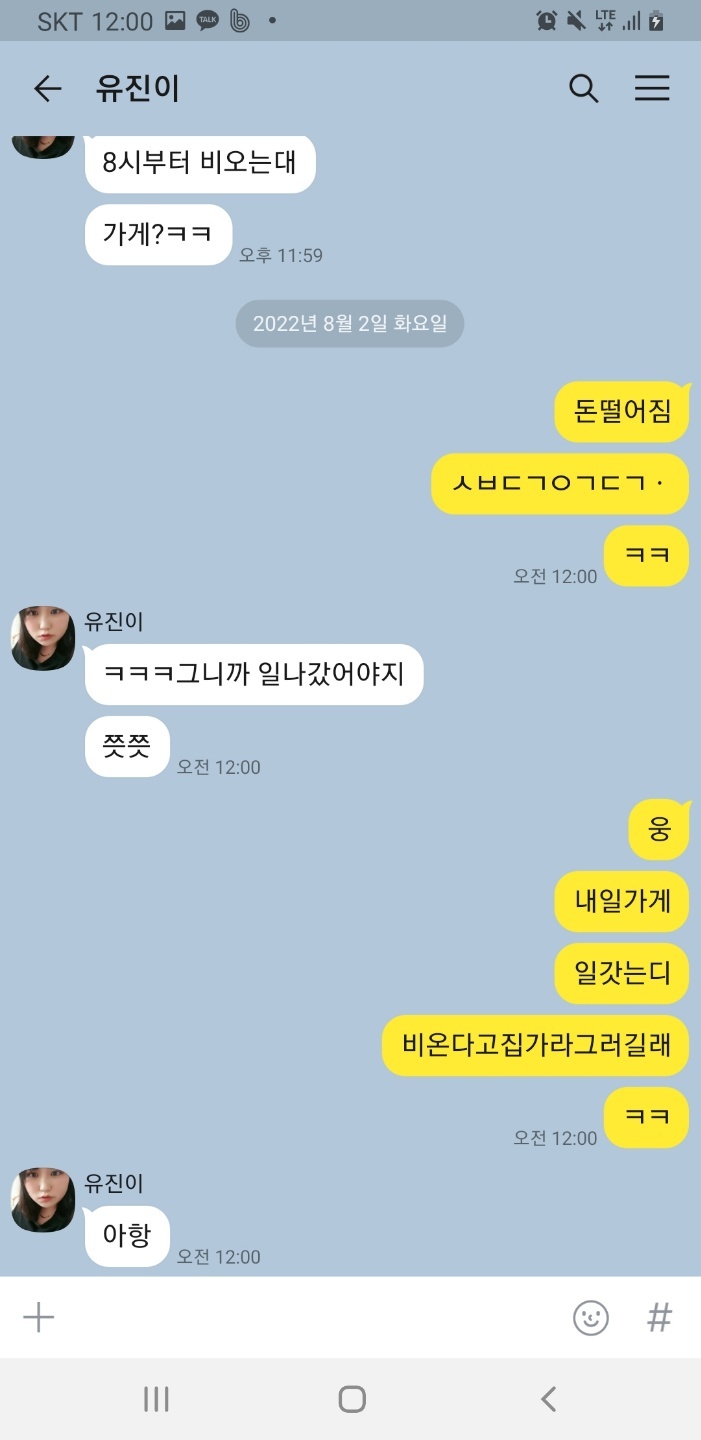Viewport: 701px width, 1440px height.
Task: Go back using the top-left arrow
Action: pos(47,89)
